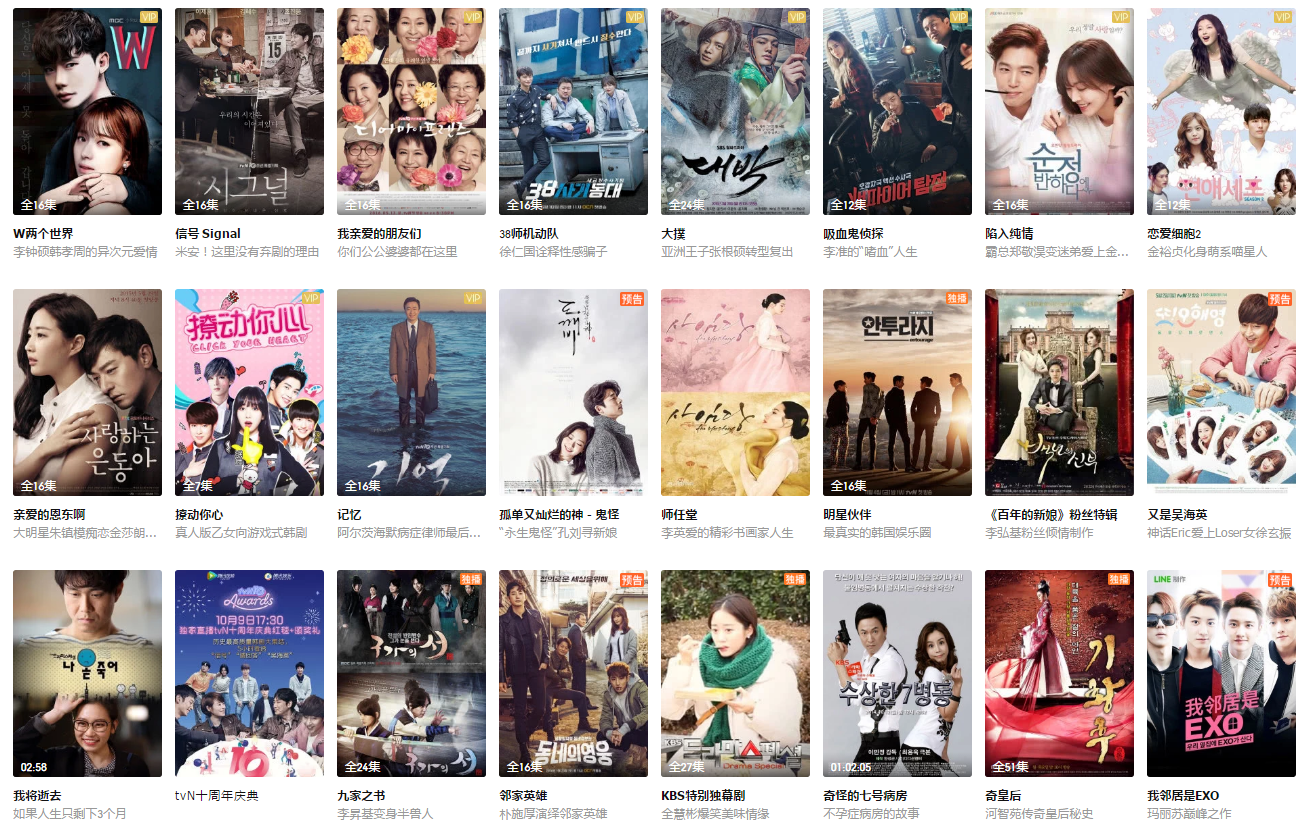View 我亲爱的朋友们 series
The width and height of the screenshot is (1310, 831).
coord(411,111)
